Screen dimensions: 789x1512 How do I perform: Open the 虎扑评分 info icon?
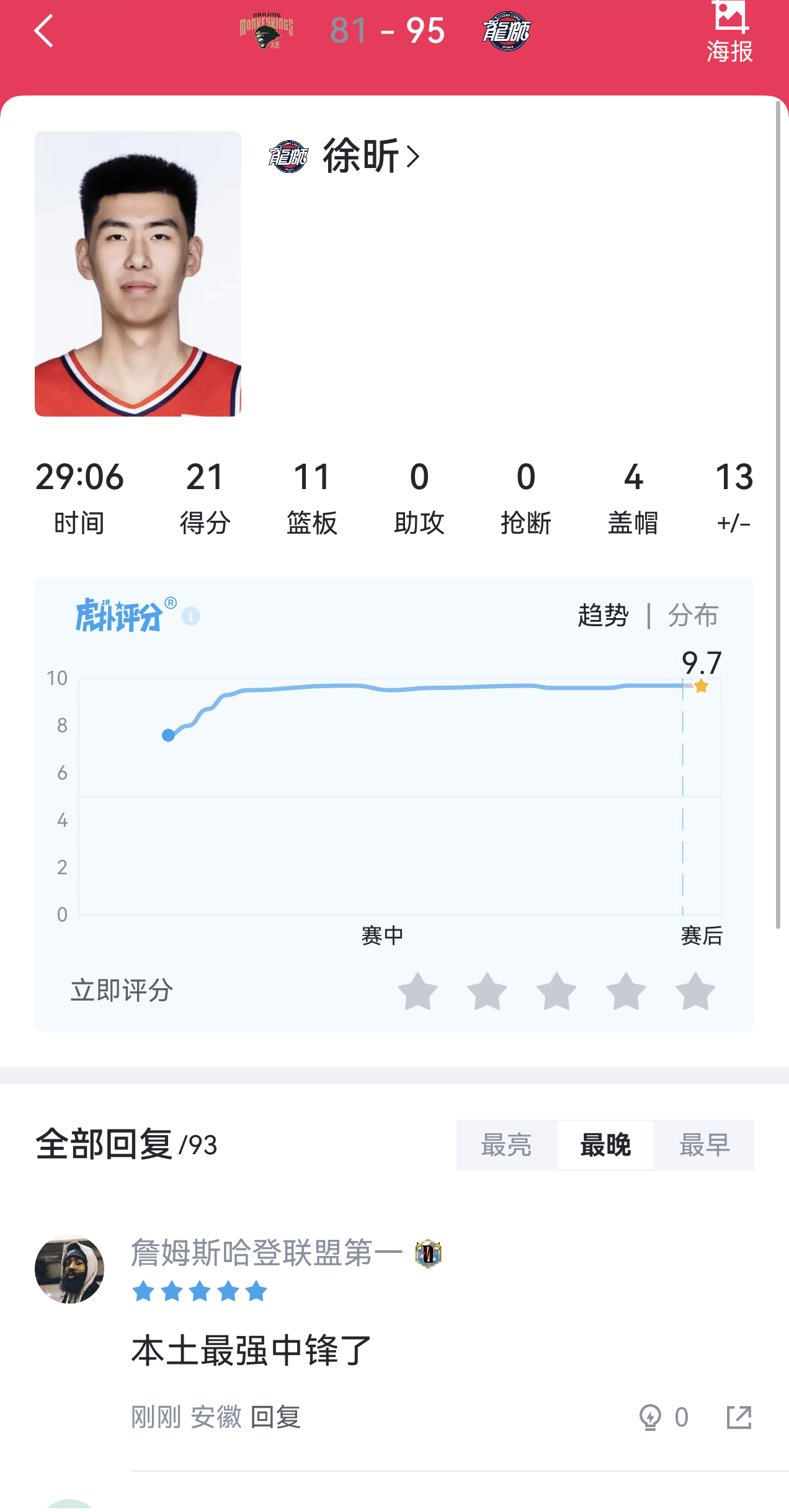pos(189,617)
